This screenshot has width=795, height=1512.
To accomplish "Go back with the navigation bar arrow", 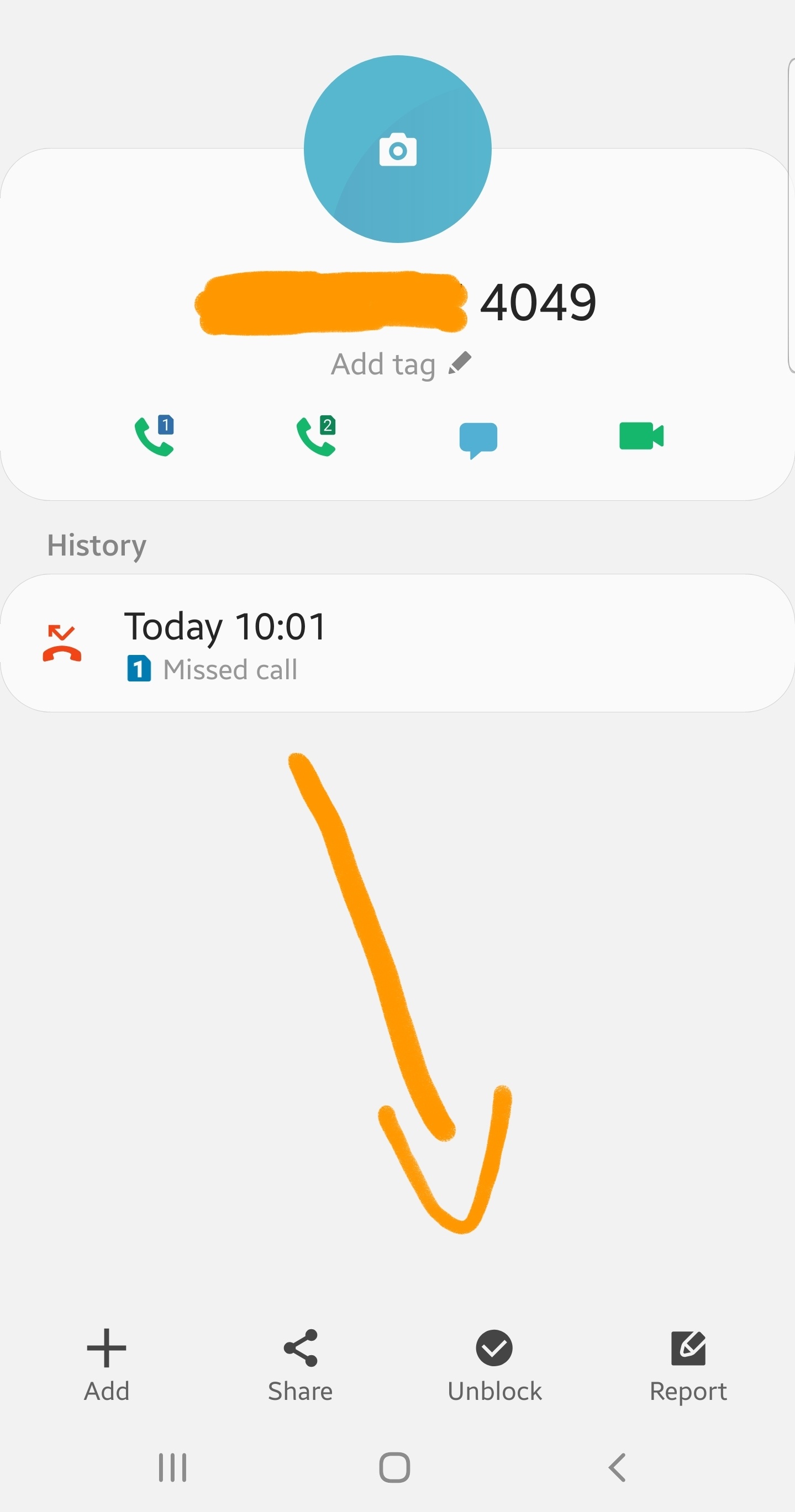I will click(617, 1468).
